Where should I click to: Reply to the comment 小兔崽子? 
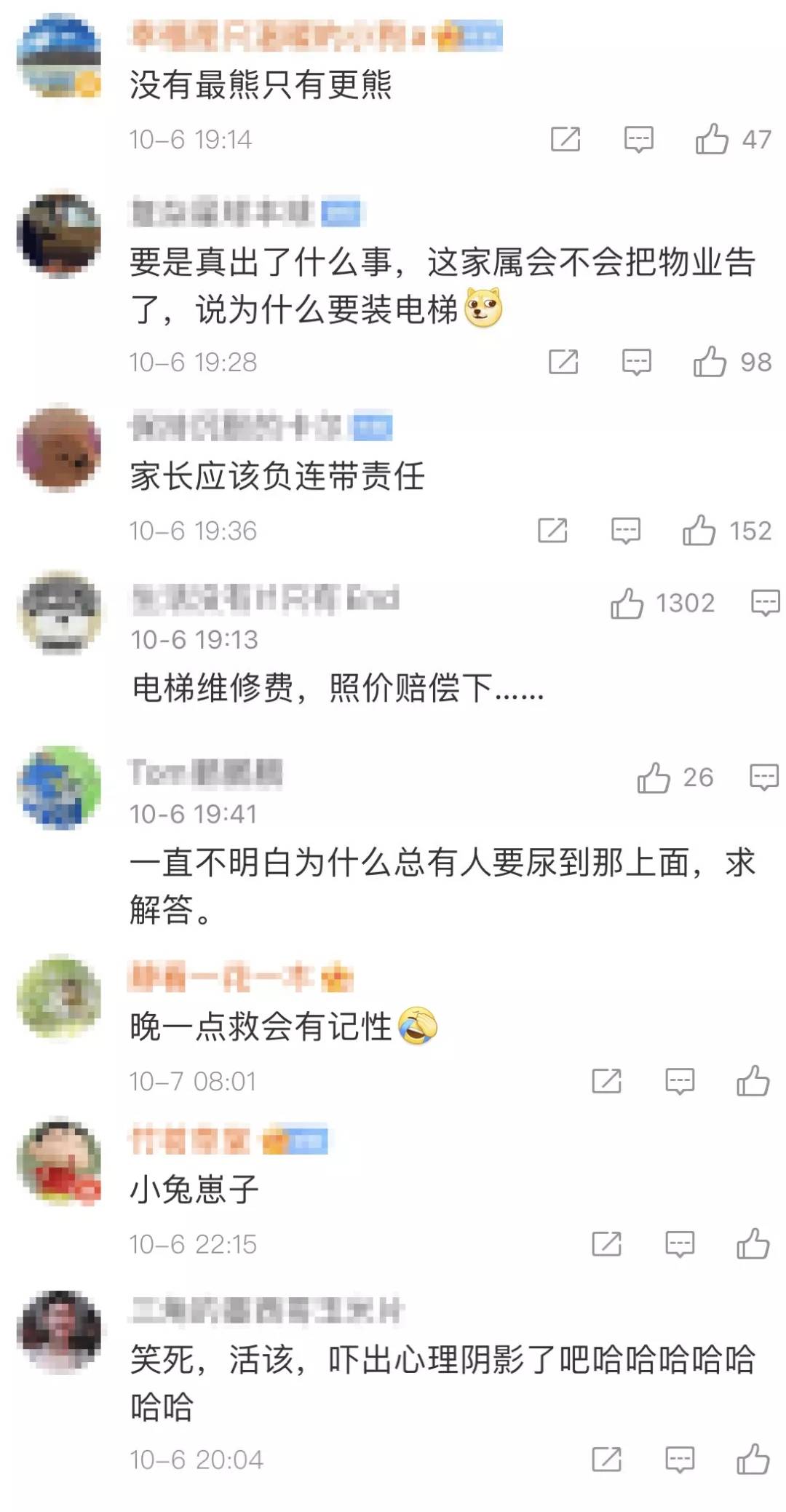point(680,1244)
